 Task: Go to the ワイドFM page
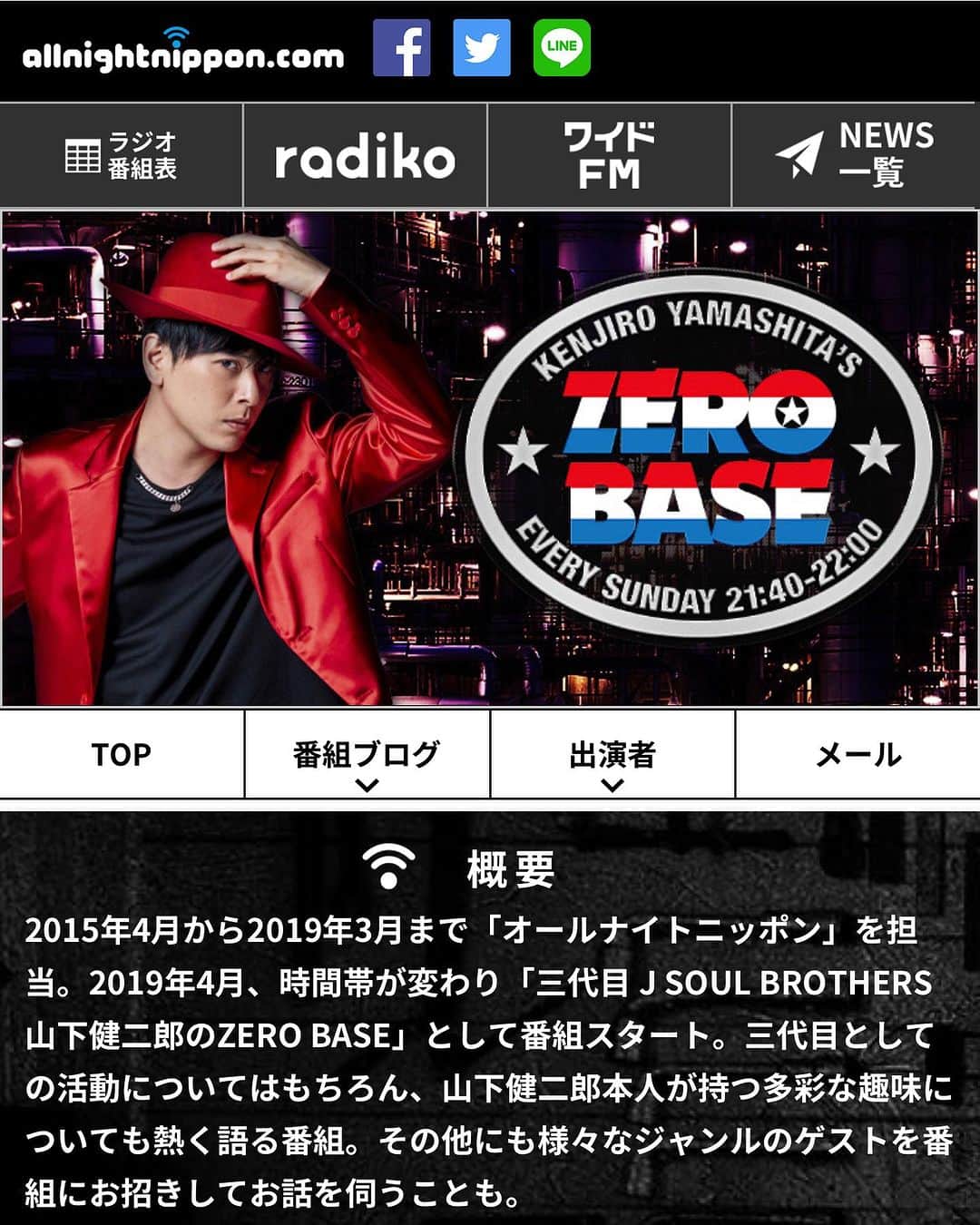click(x=609, y=155)
